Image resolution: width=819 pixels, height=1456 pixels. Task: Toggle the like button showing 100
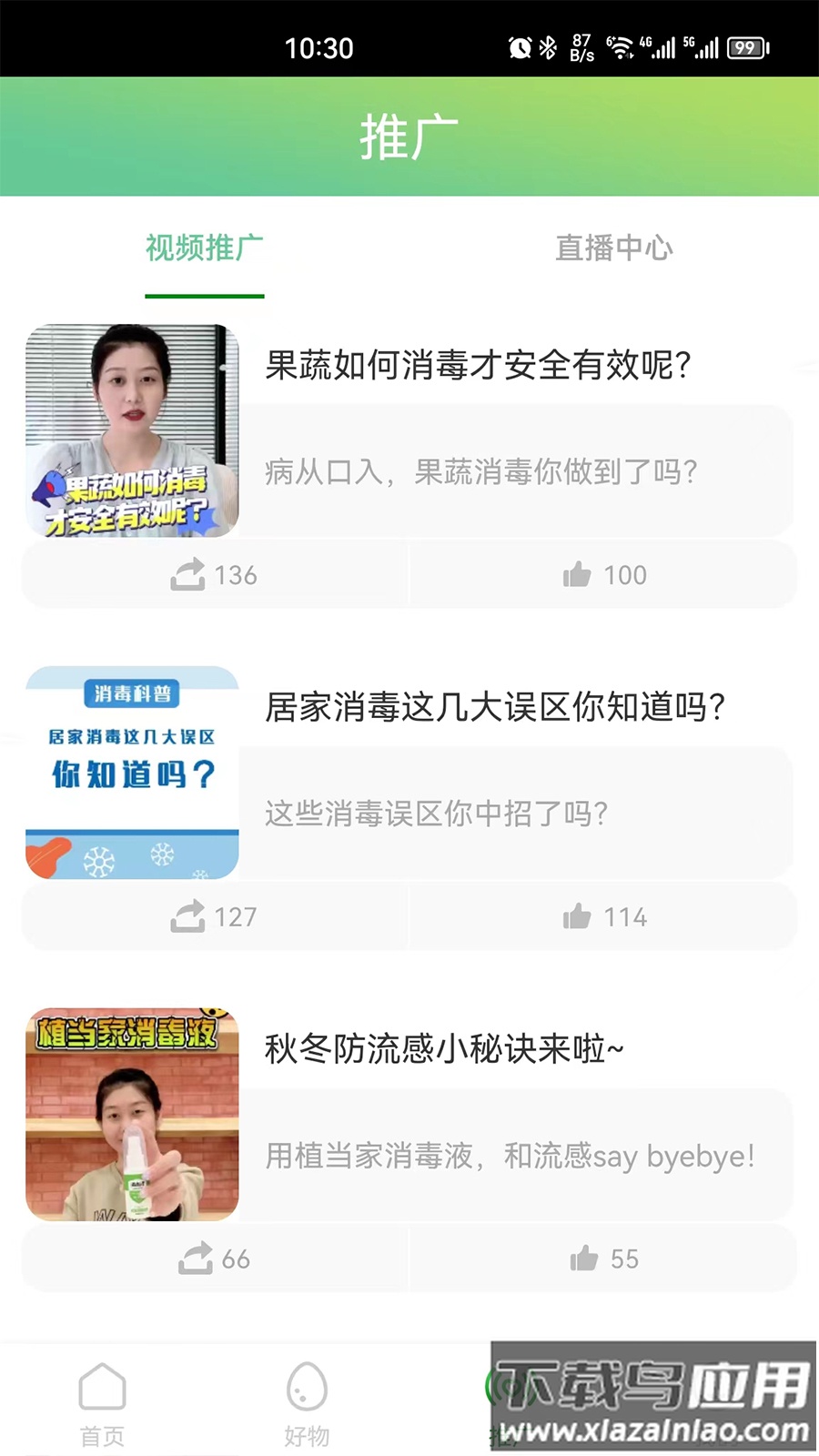click(578, 573)
